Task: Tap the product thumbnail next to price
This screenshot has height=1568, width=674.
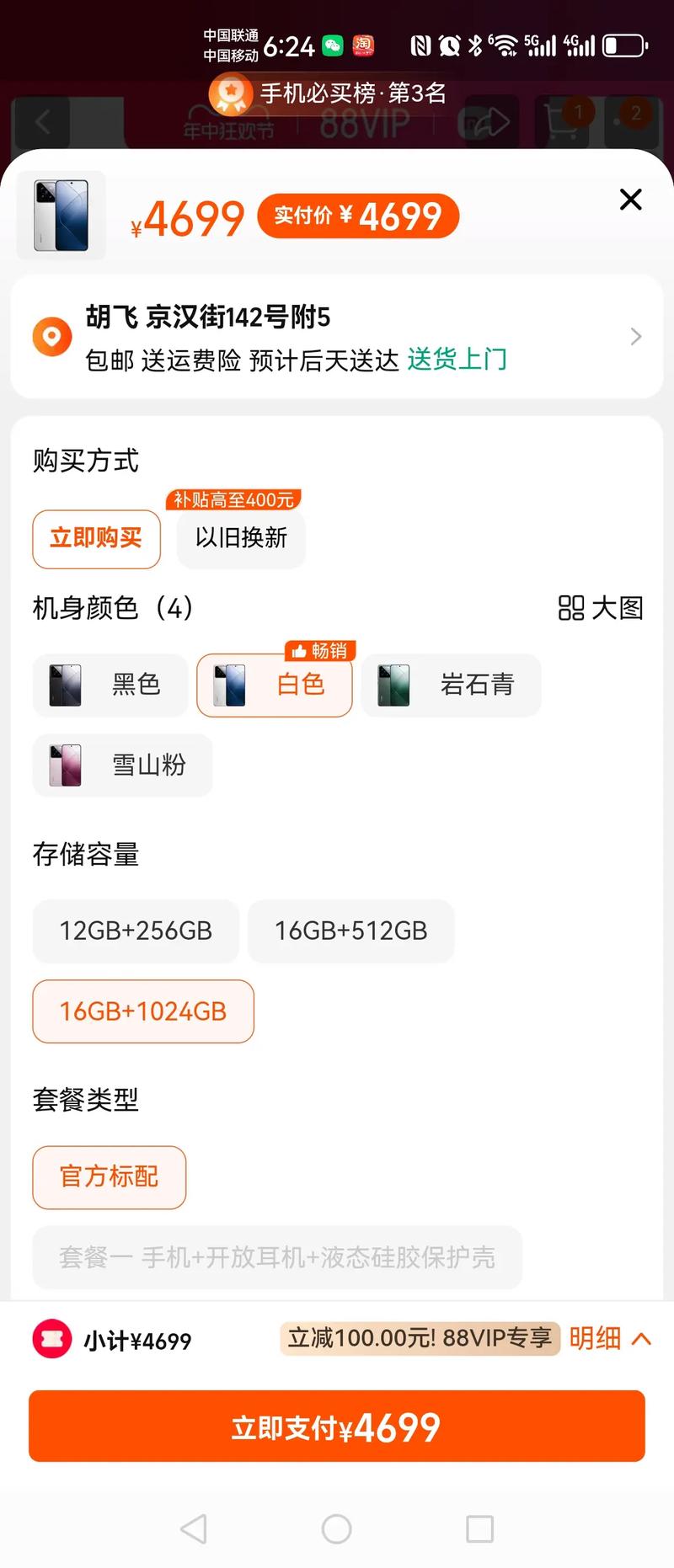Action: point(61,216)
